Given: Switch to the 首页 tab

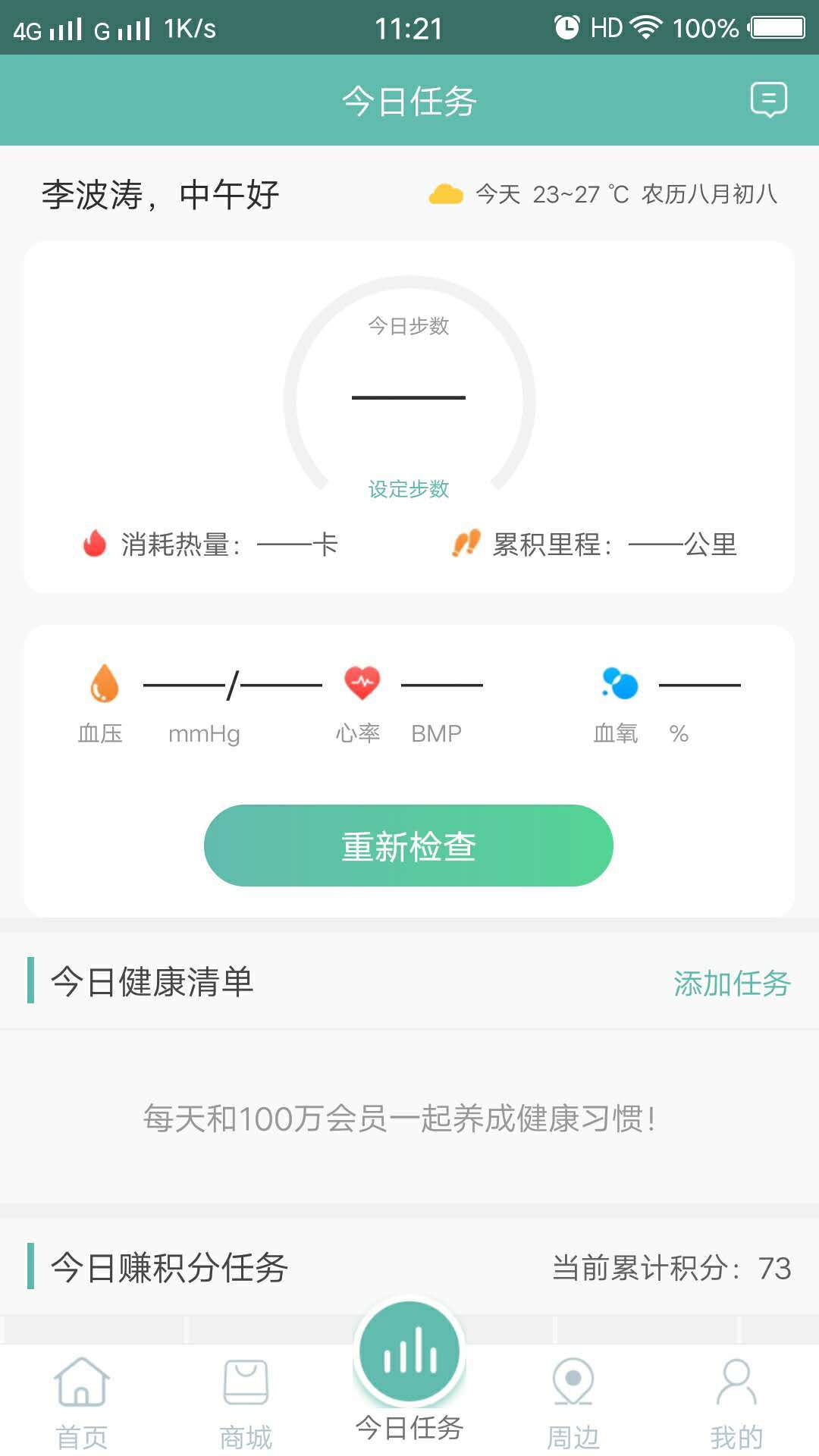Looking at the screenshot, I should click(82, 1401).
